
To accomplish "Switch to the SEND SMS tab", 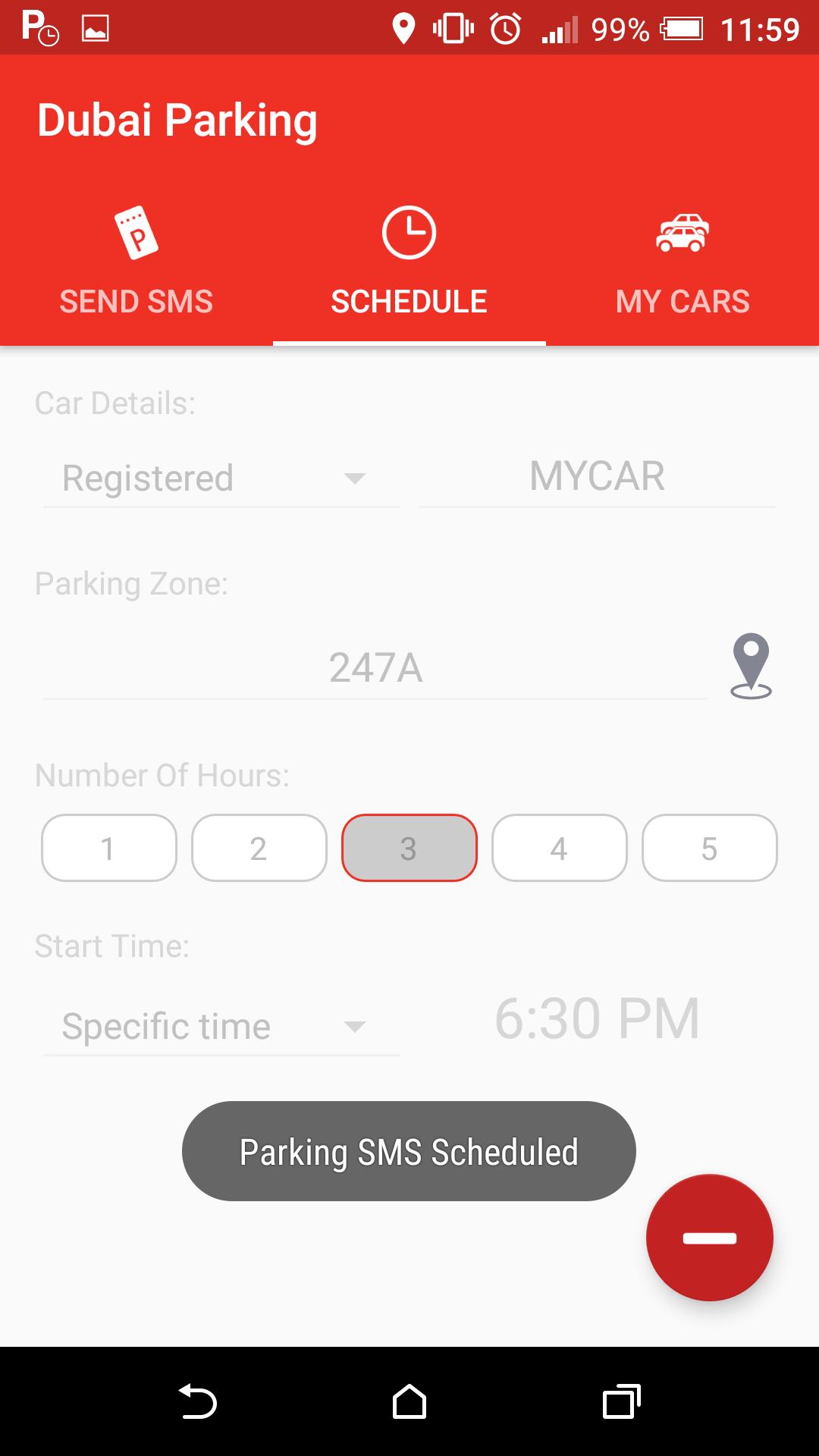I will [x=136, y=300].
